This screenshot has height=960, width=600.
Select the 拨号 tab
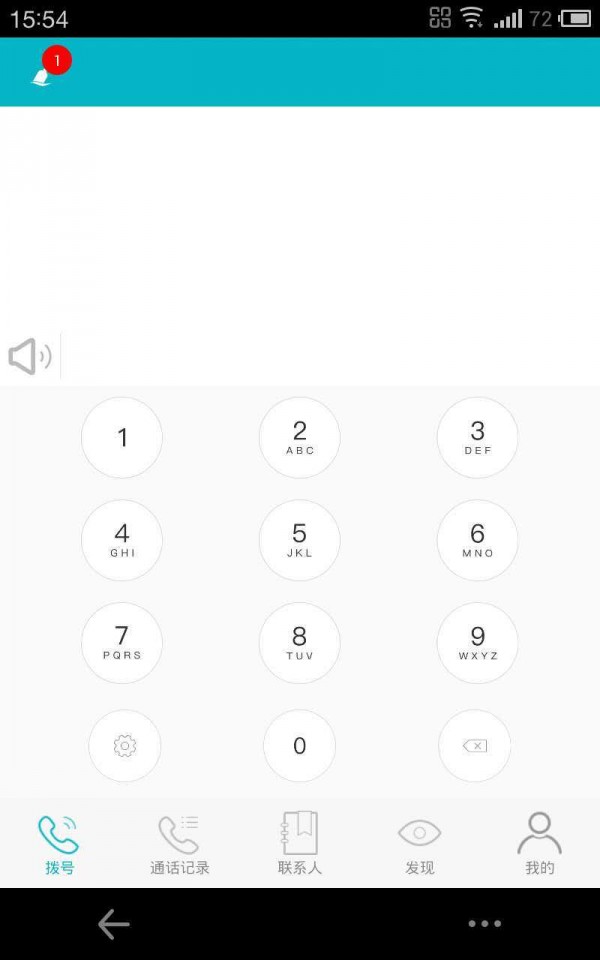[59, 844]
